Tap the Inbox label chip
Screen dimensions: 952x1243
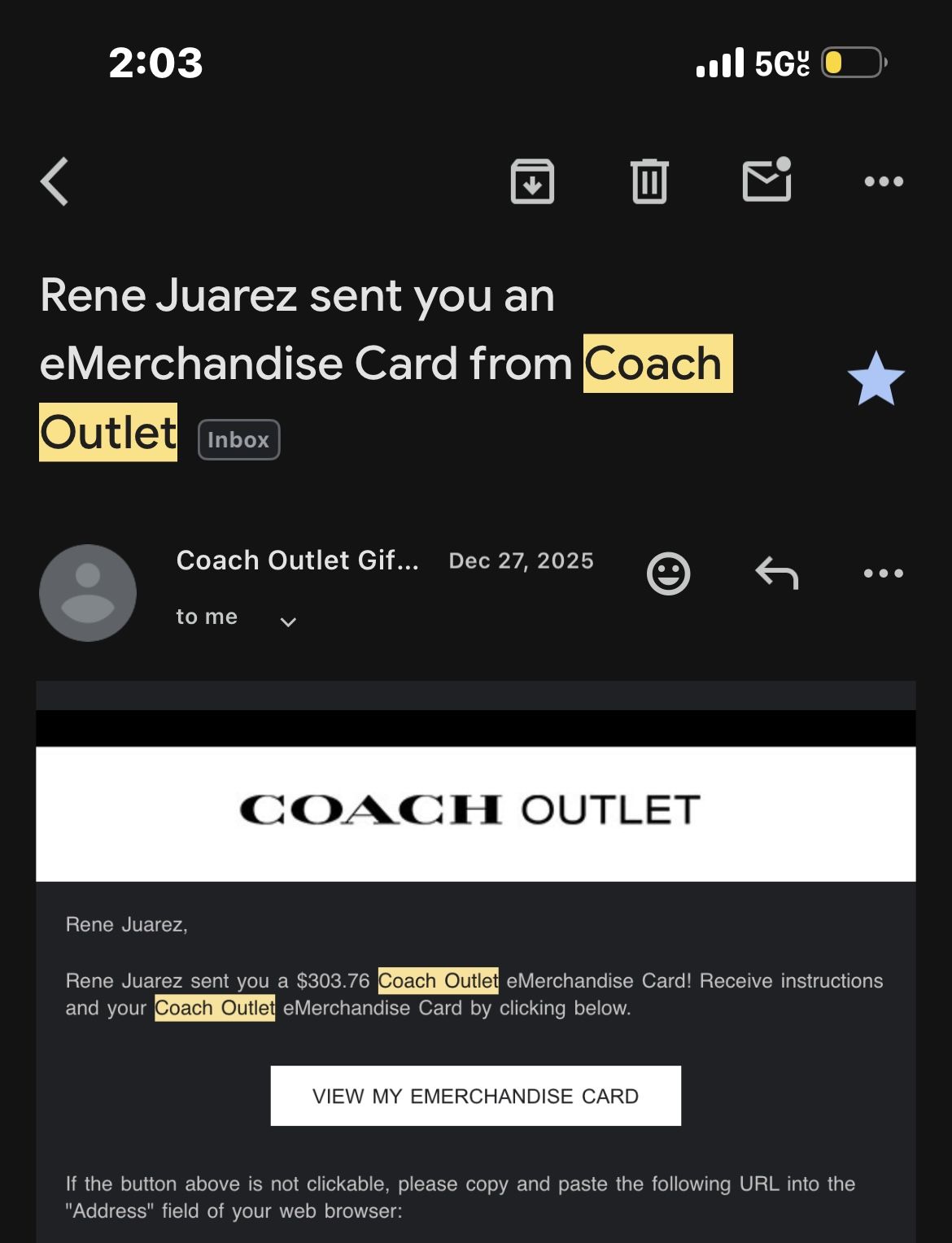coord(238,440)
